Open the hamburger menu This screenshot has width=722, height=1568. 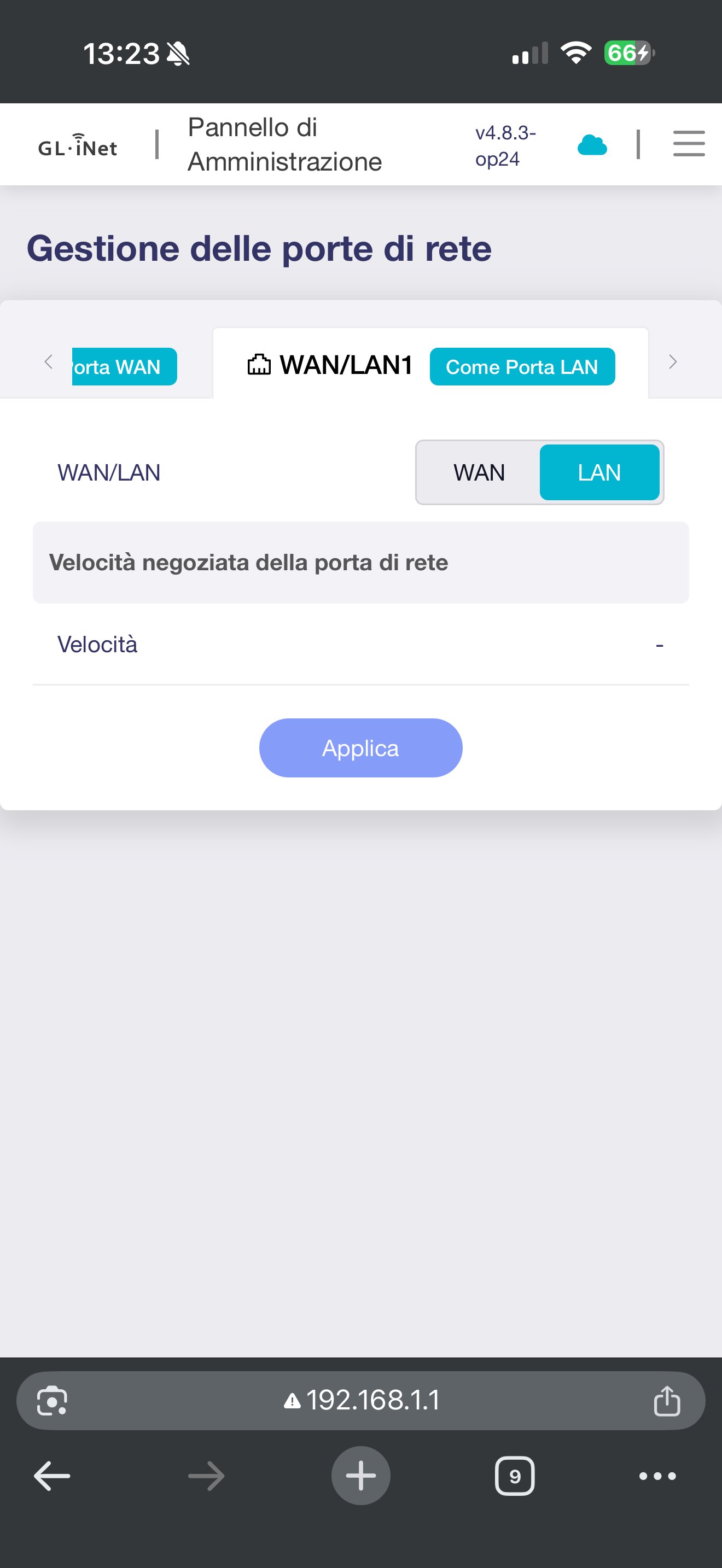(689, 144)
